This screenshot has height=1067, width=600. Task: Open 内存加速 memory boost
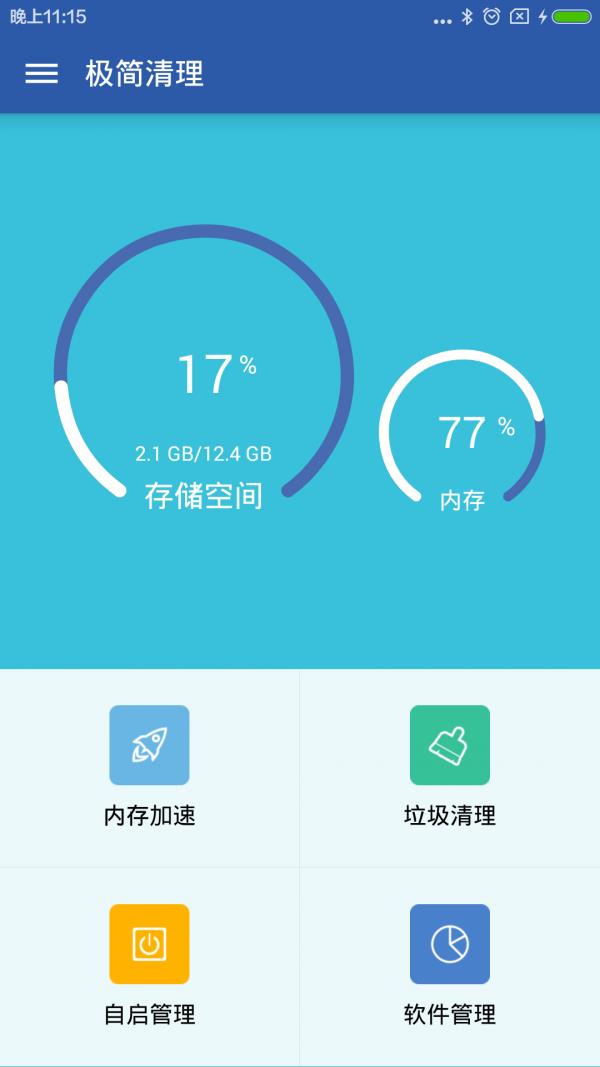pos(150,768)
